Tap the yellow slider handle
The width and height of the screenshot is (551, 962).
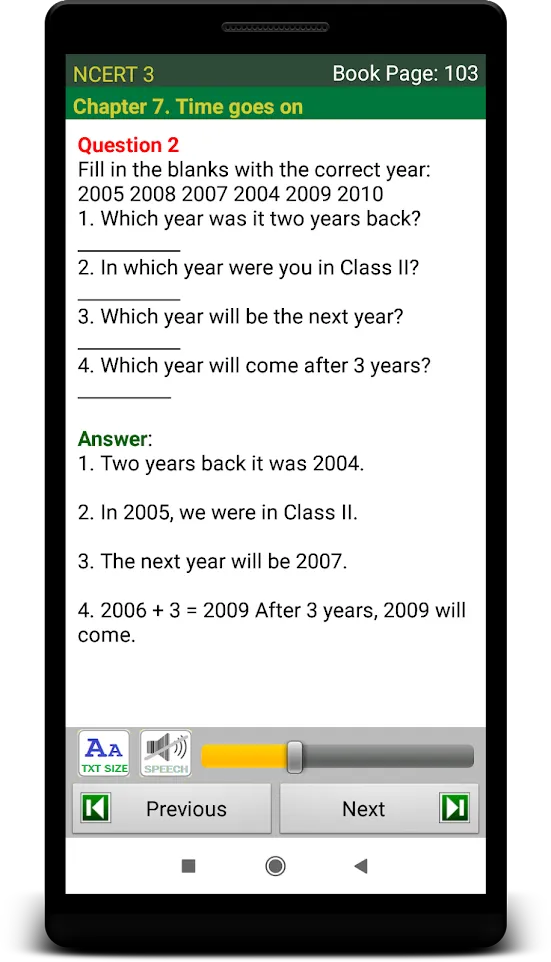pos(295,756)
